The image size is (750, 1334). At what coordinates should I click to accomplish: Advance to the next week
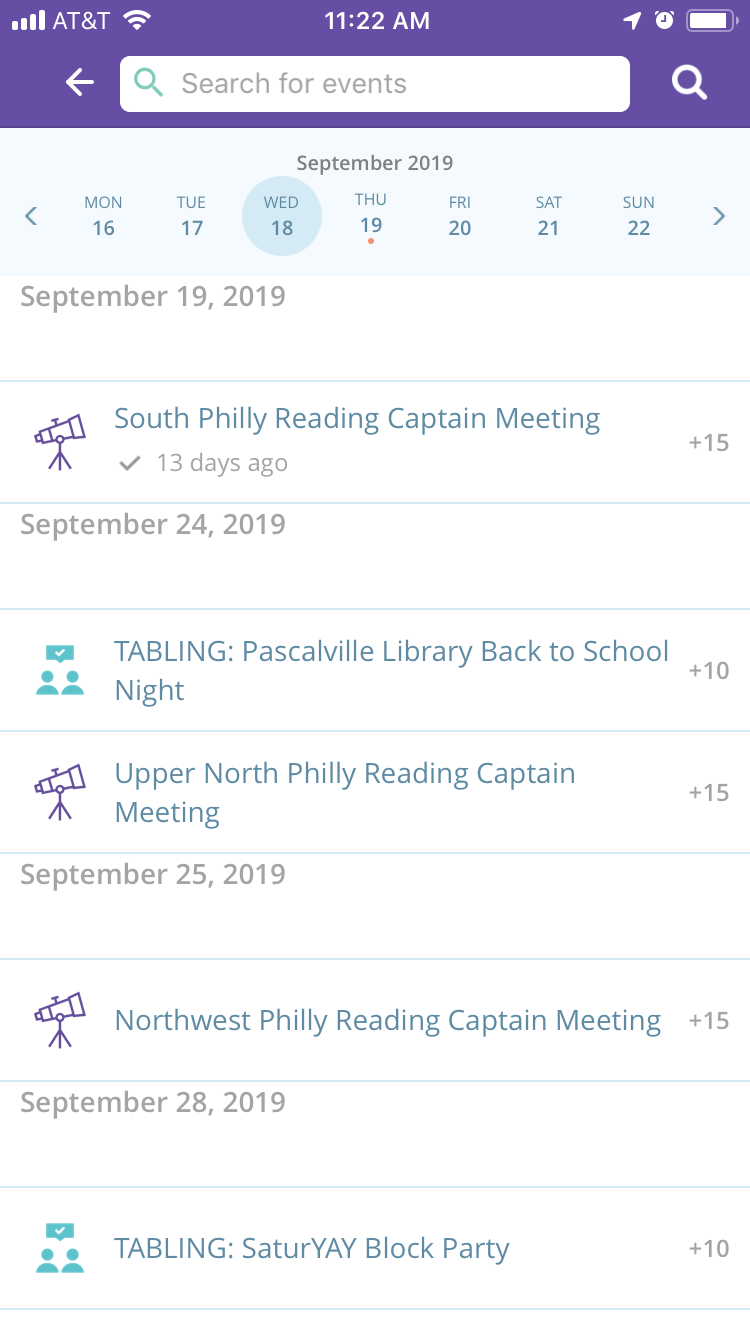pyautogui.click(x=718, y=216)
